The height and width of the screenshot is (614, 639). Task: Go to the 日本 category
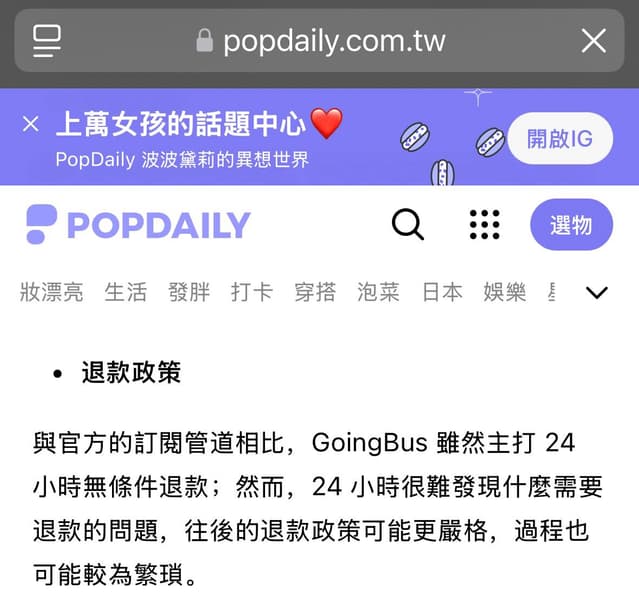pyautogui.click(x=442, y=292)
